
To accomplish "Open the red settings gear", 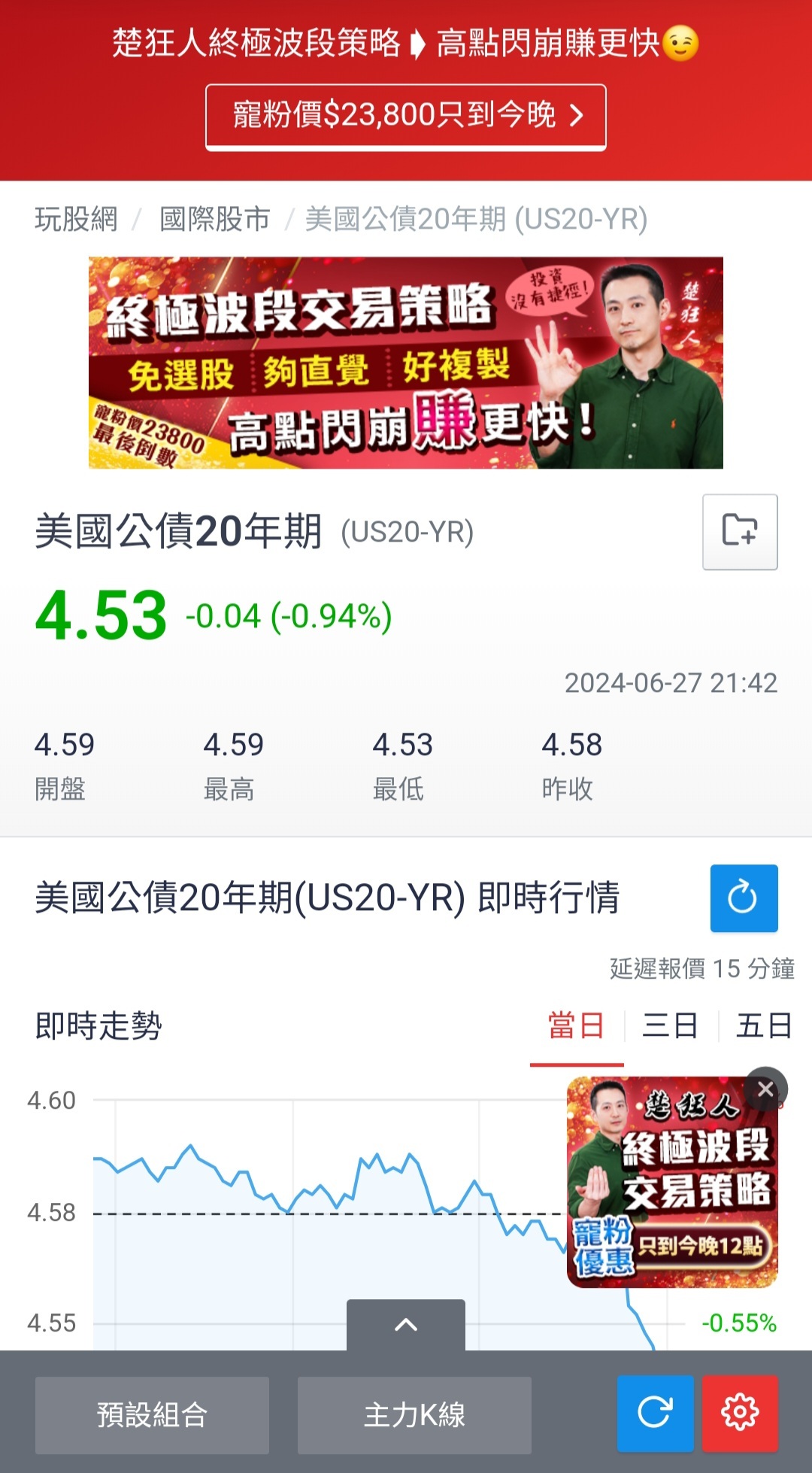I will (740, 1413).
